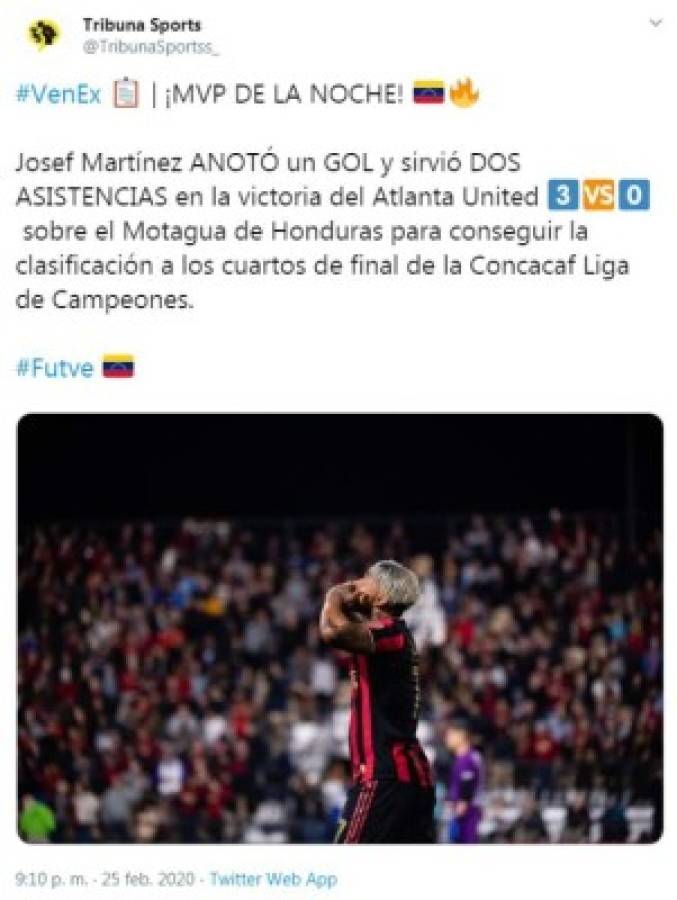View the tweet photo of the player
This screenshot has height=900, width=677.
coord(339,628)
